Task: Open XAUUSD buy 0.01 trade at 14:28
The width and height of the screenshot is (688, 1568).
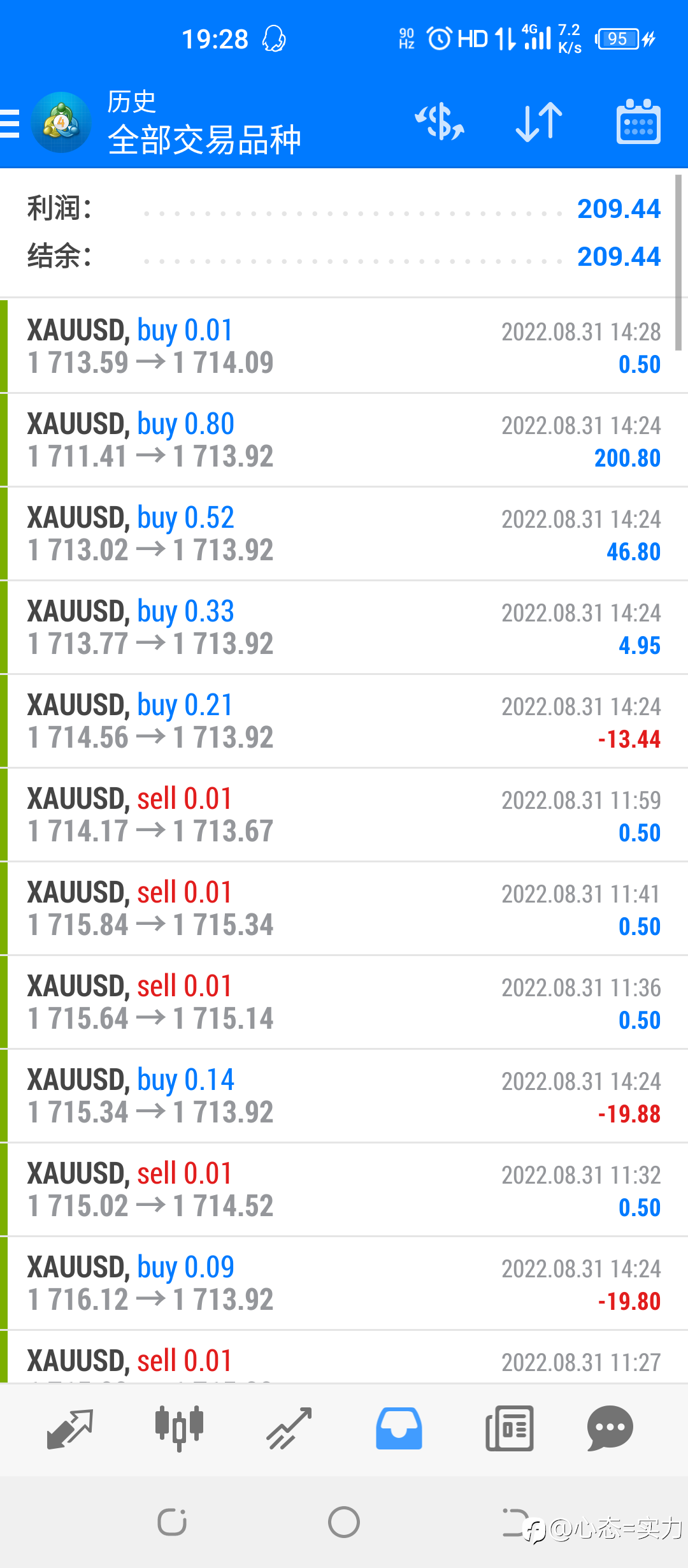Action: click(344, 346)
